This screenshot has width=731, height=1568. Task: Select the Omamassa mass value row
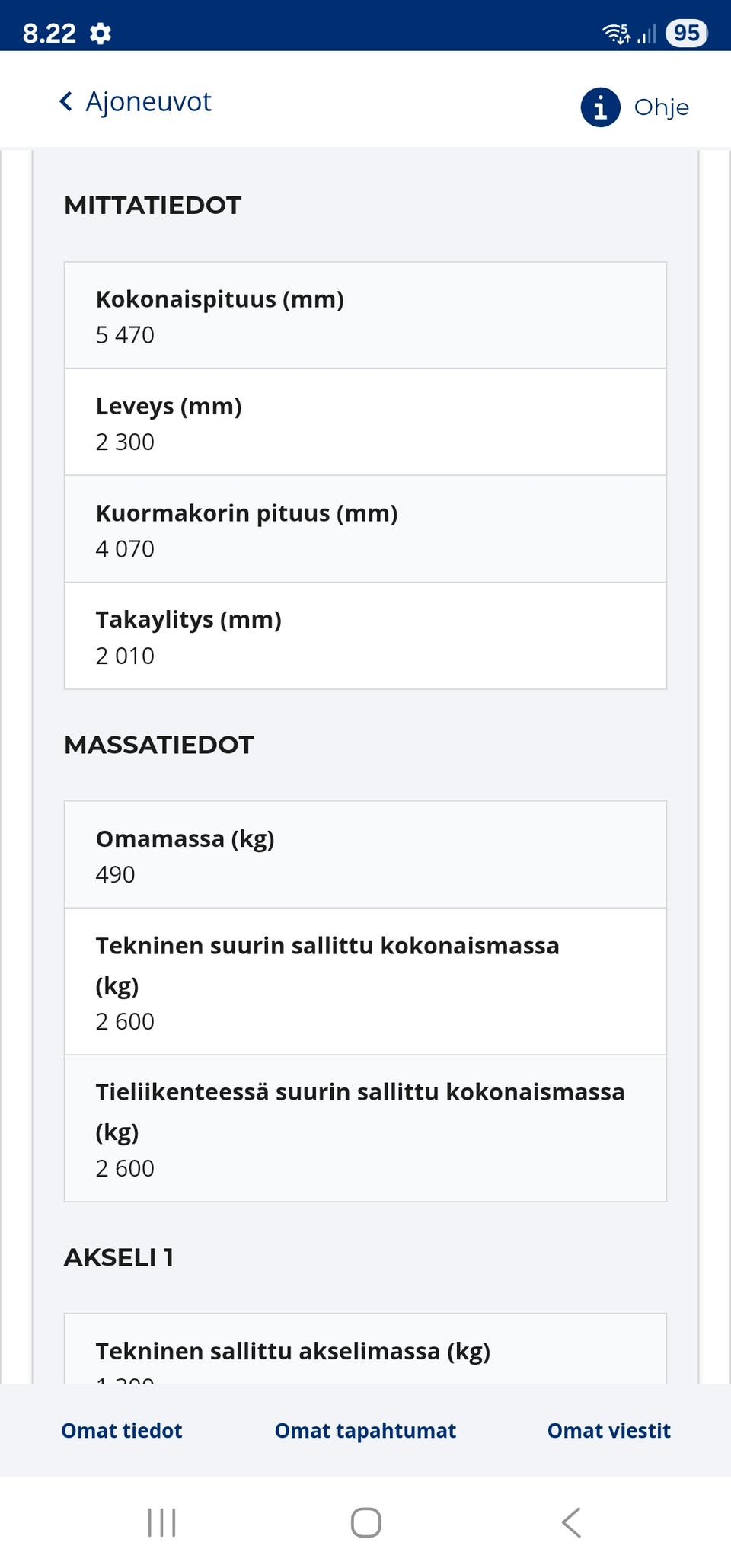click(x=365, y=854)
